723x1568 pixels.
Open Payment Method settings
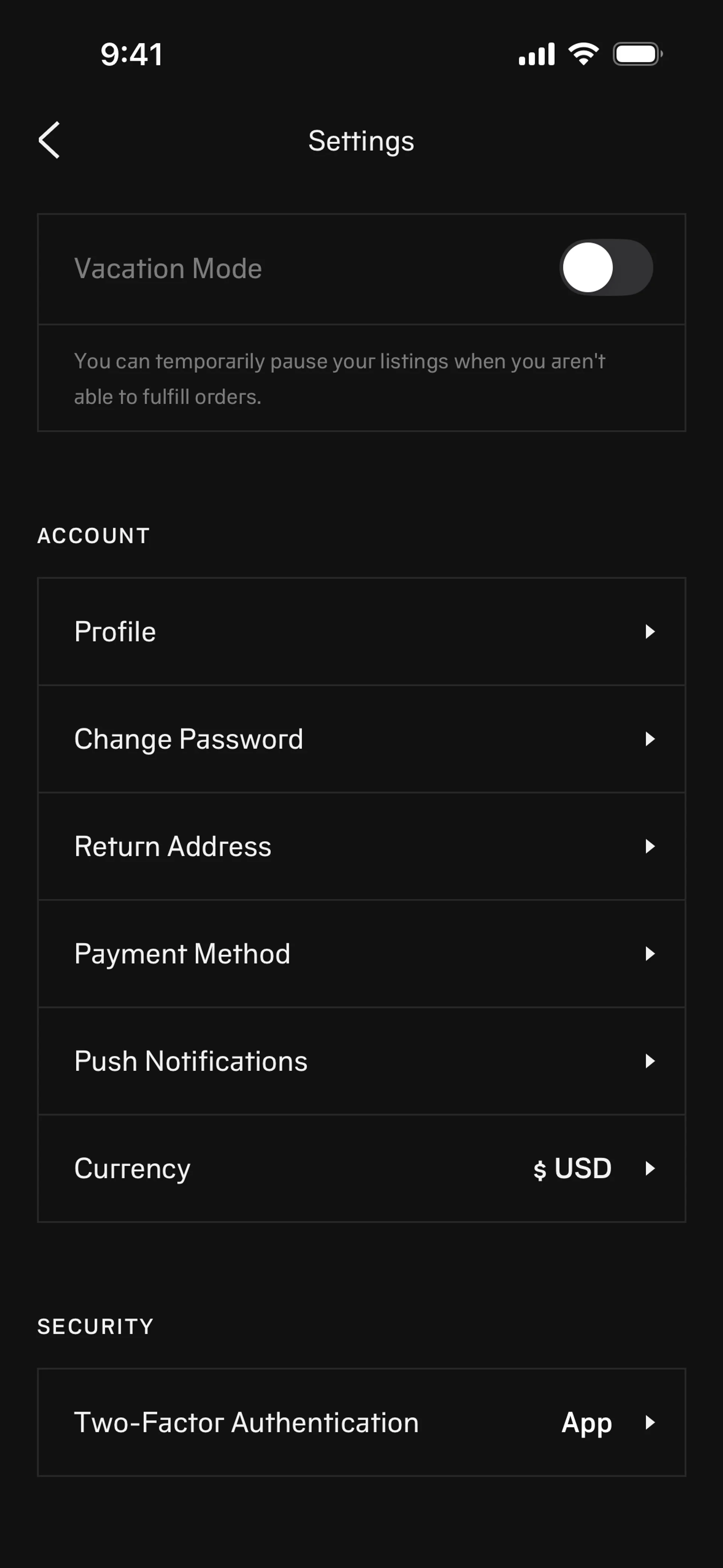point(361,954)
